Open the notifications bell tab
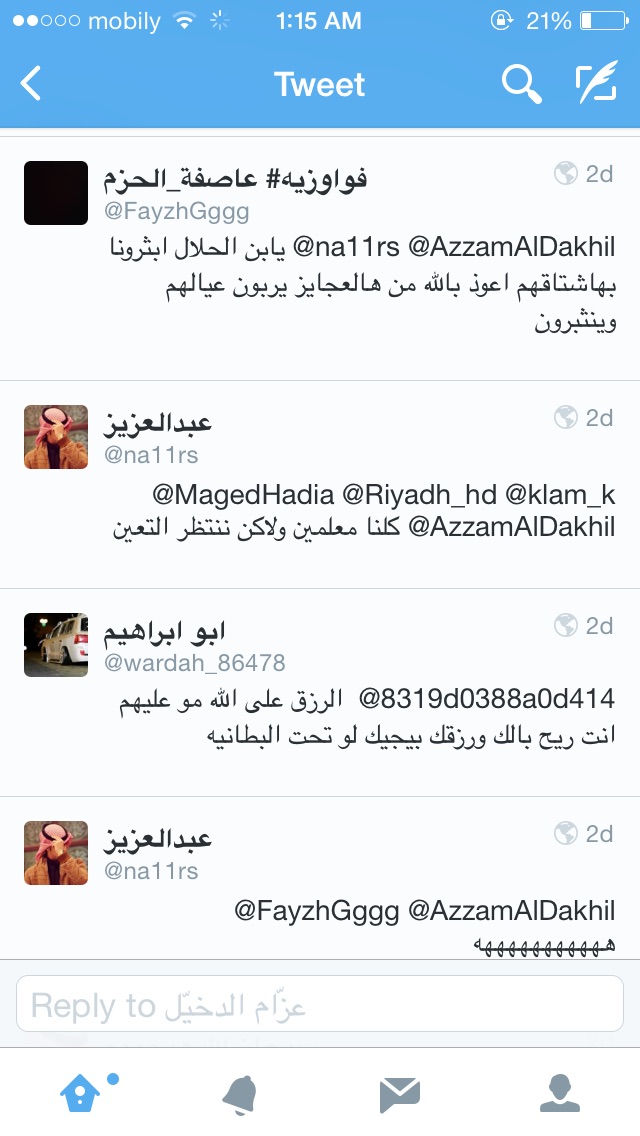This screenshot has height=1136, width=640. tap(239, 1094)
